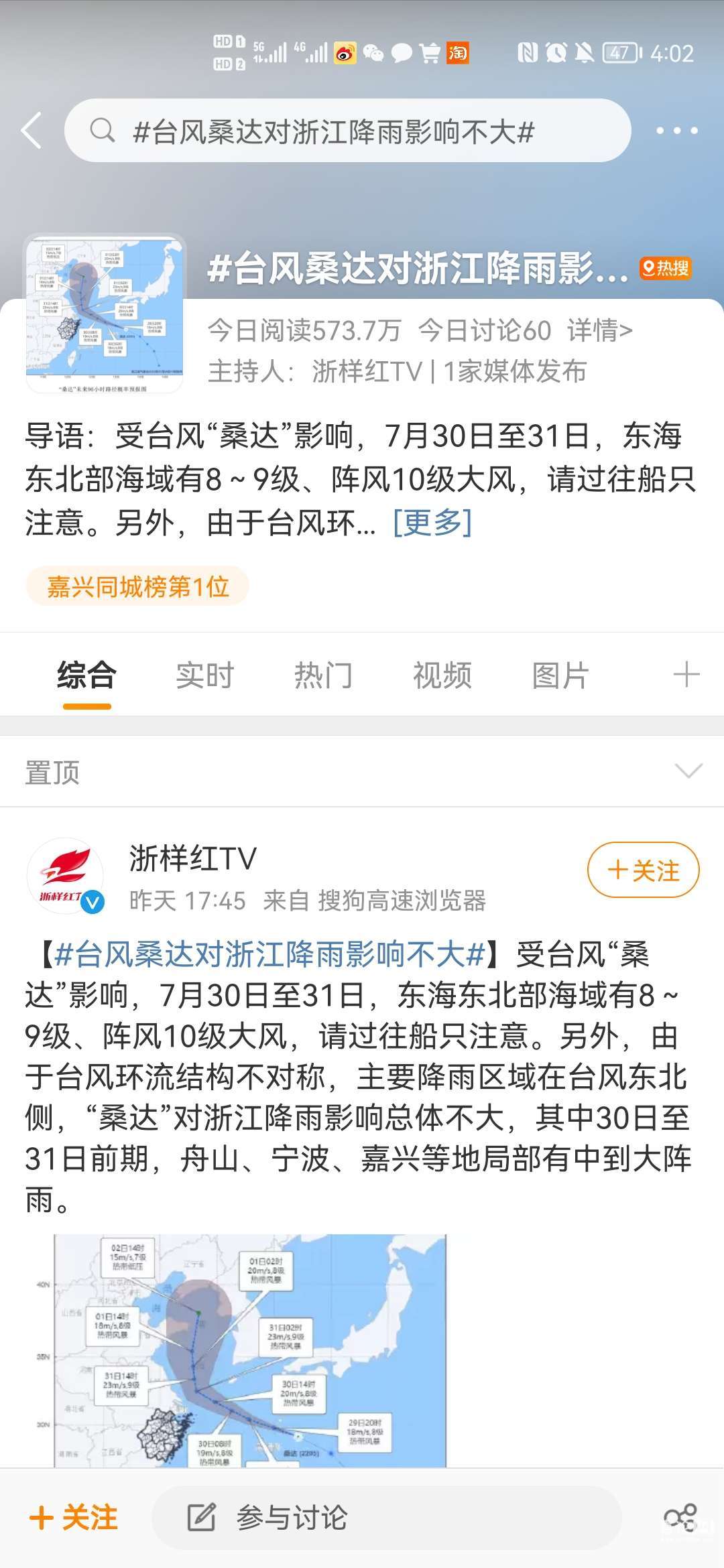Switch to the 图片 tab
Image resolution: width=724 pixels, height=1568 pixels.
pyautogui.click(x=560, y=675)
